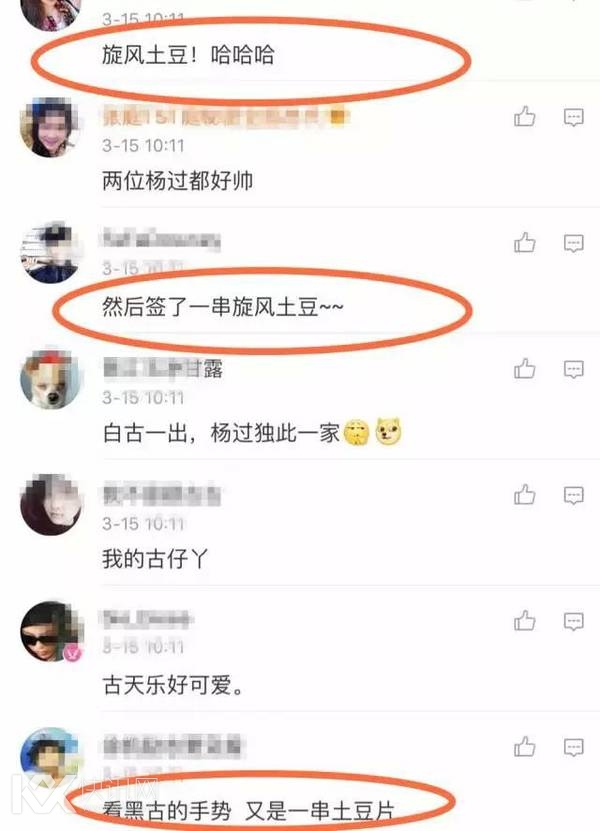This screenshot has height=831, width=600.
Task: Open the dog avatar beside "白古一出，杨过独此一家"
Action: [x=50, y=380]
